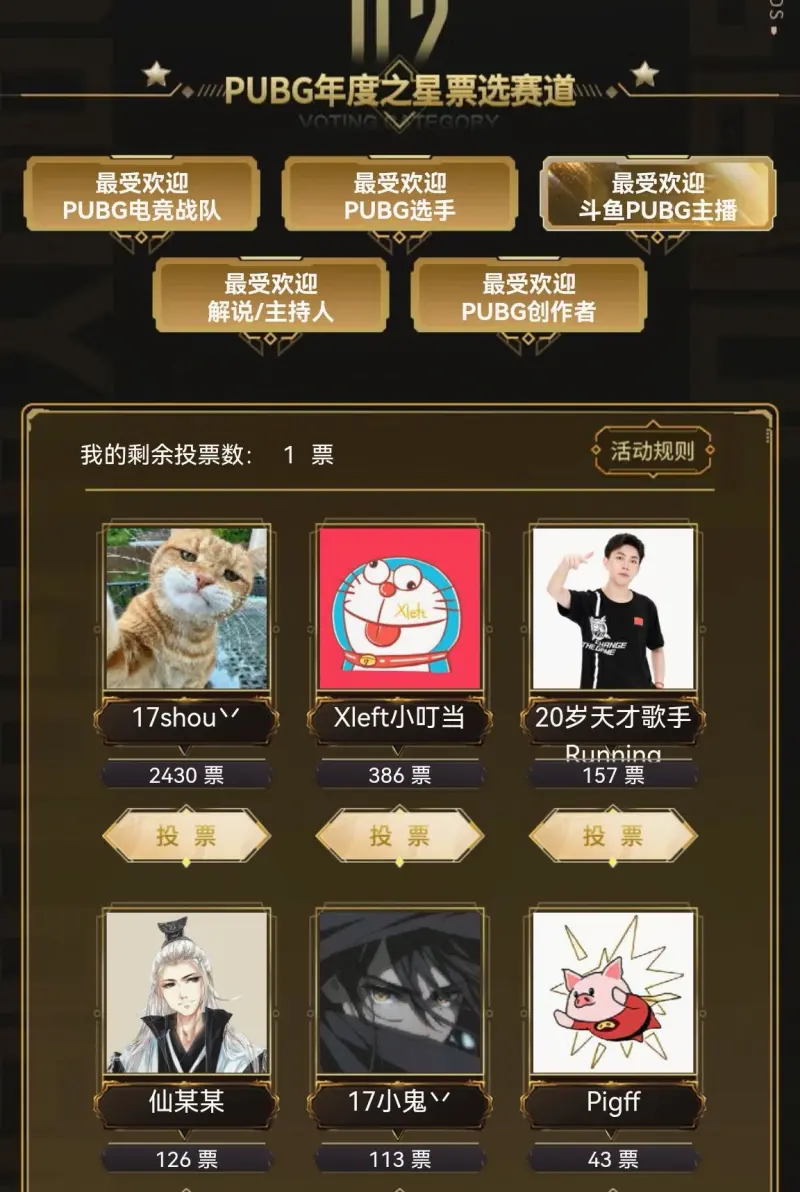View 20岁天才歌手's photo card
The width and height of the screenshot is (800, 1192).
pos(613,608)
